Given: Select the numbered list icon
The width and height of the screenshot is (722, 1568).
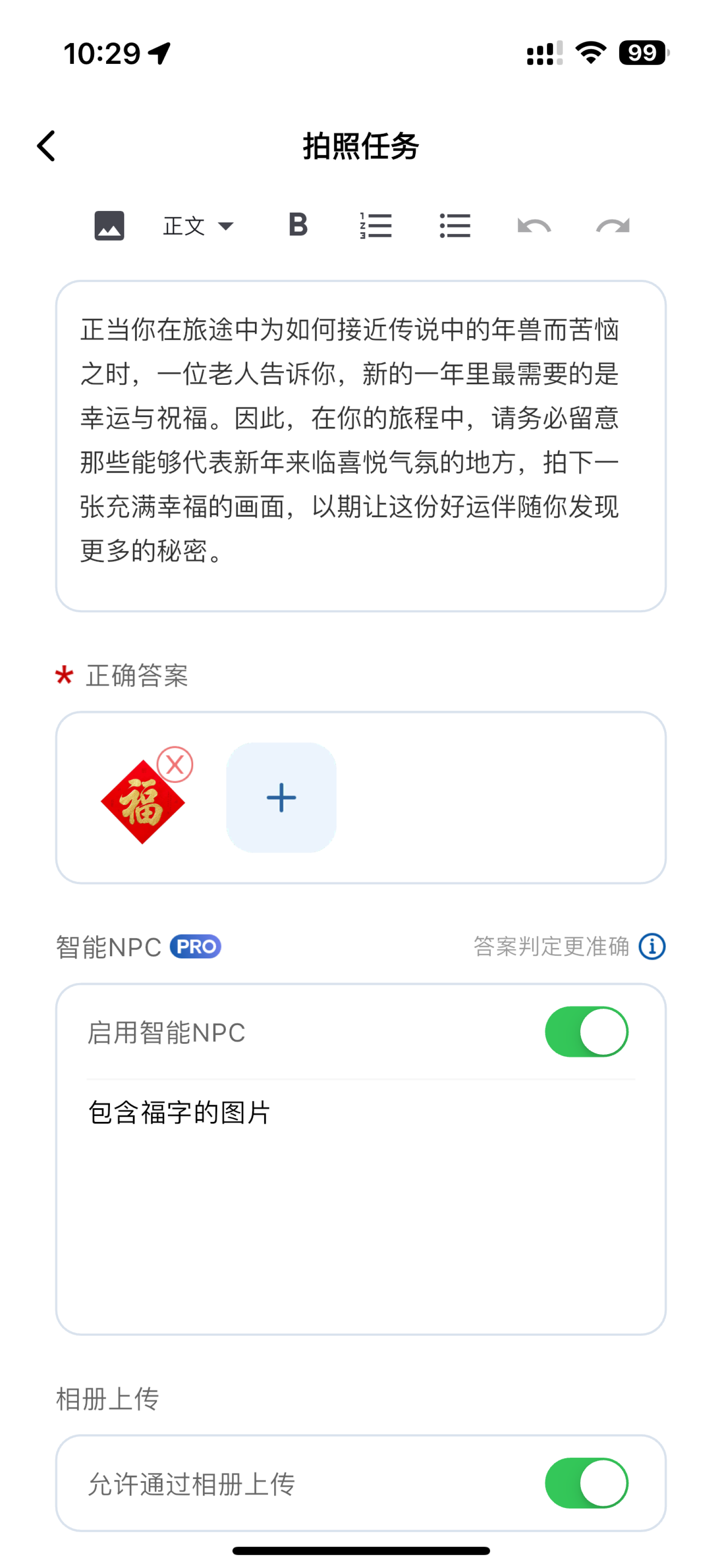Looking at the screenshot, I should [375, 225].
